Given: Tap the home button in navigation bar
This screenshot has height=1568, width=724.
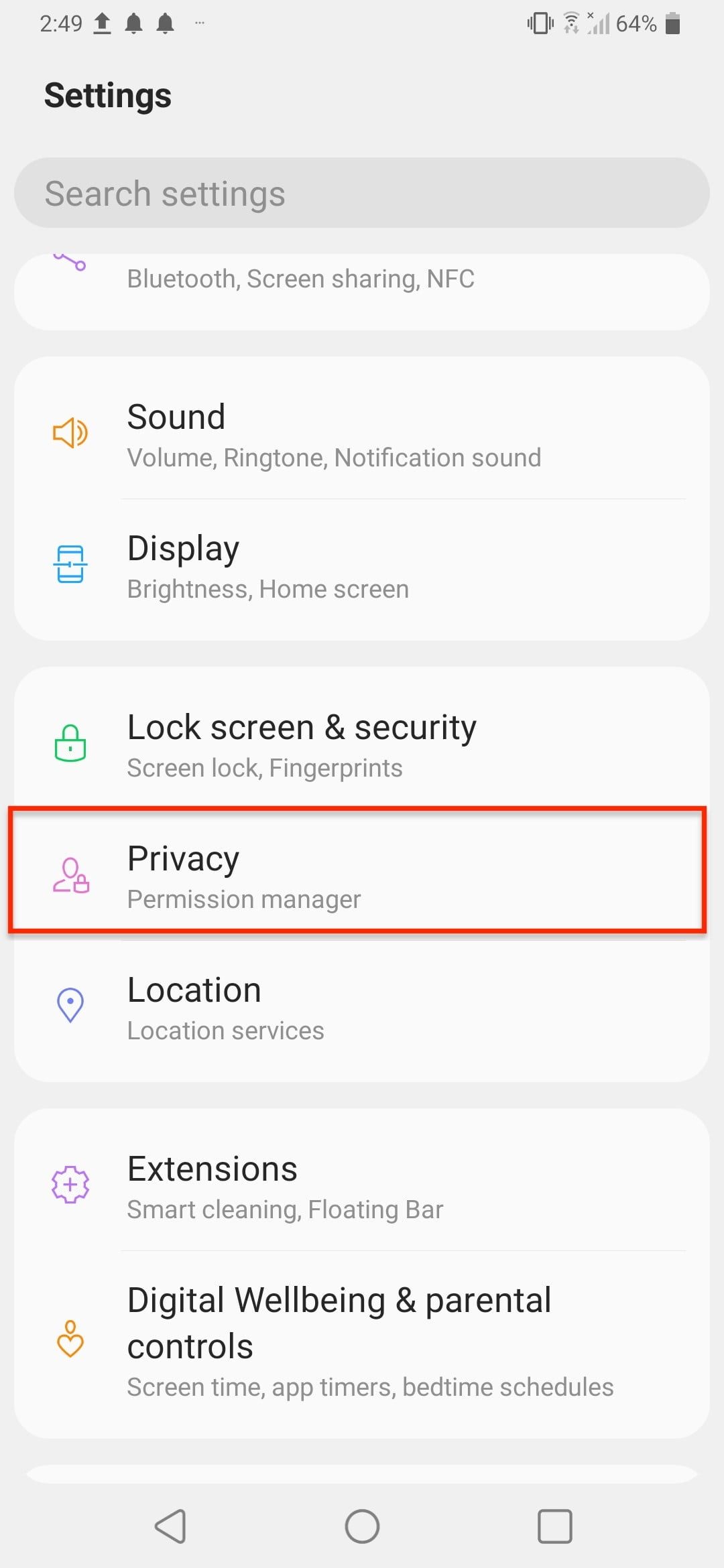Looking at the screenshot, I should pyautogui.click(x=362, y=1526).
